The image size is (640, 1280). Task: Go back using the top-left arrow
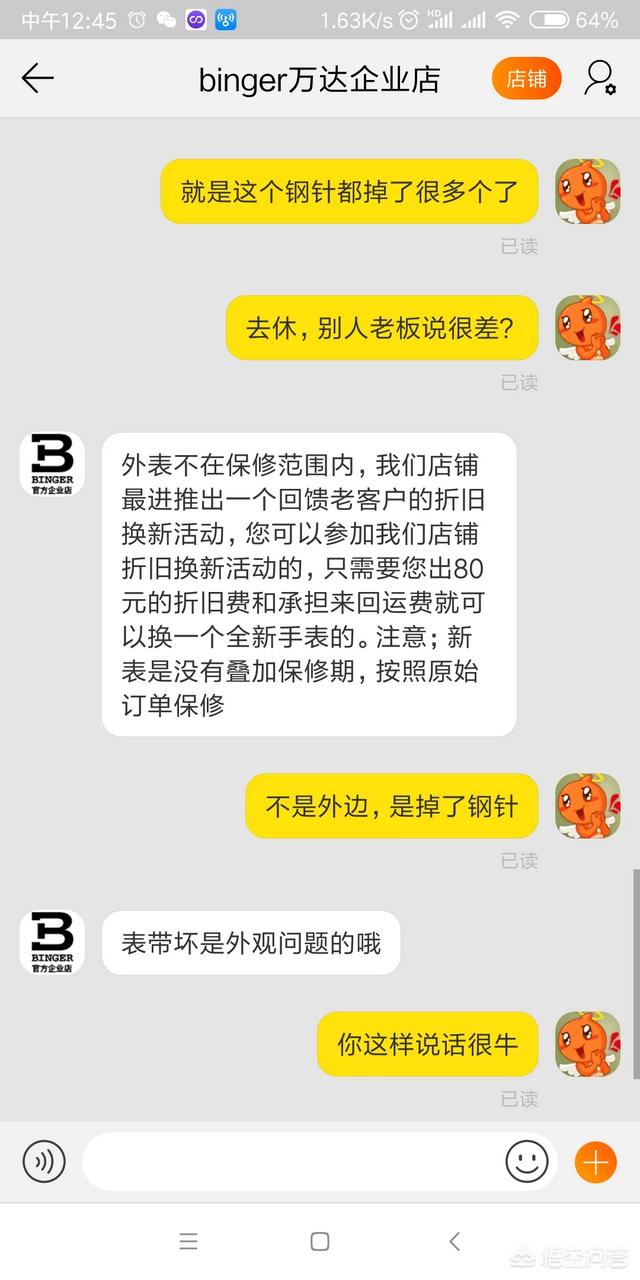(38, 78)
